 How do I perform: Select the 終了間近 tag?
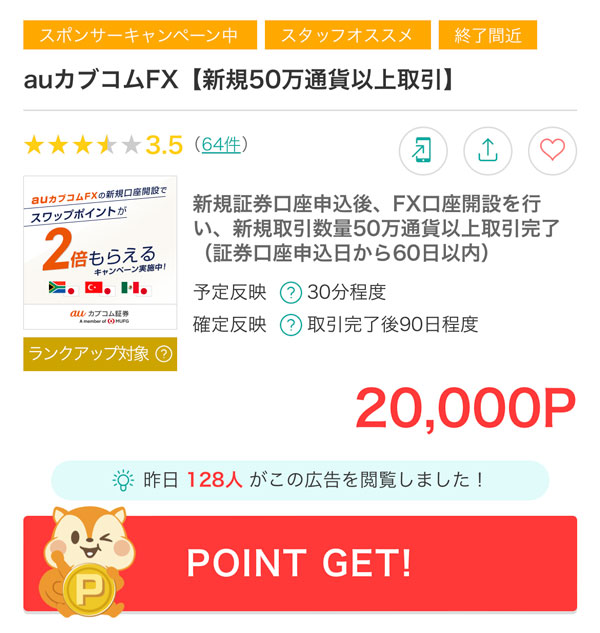point(487,36)
